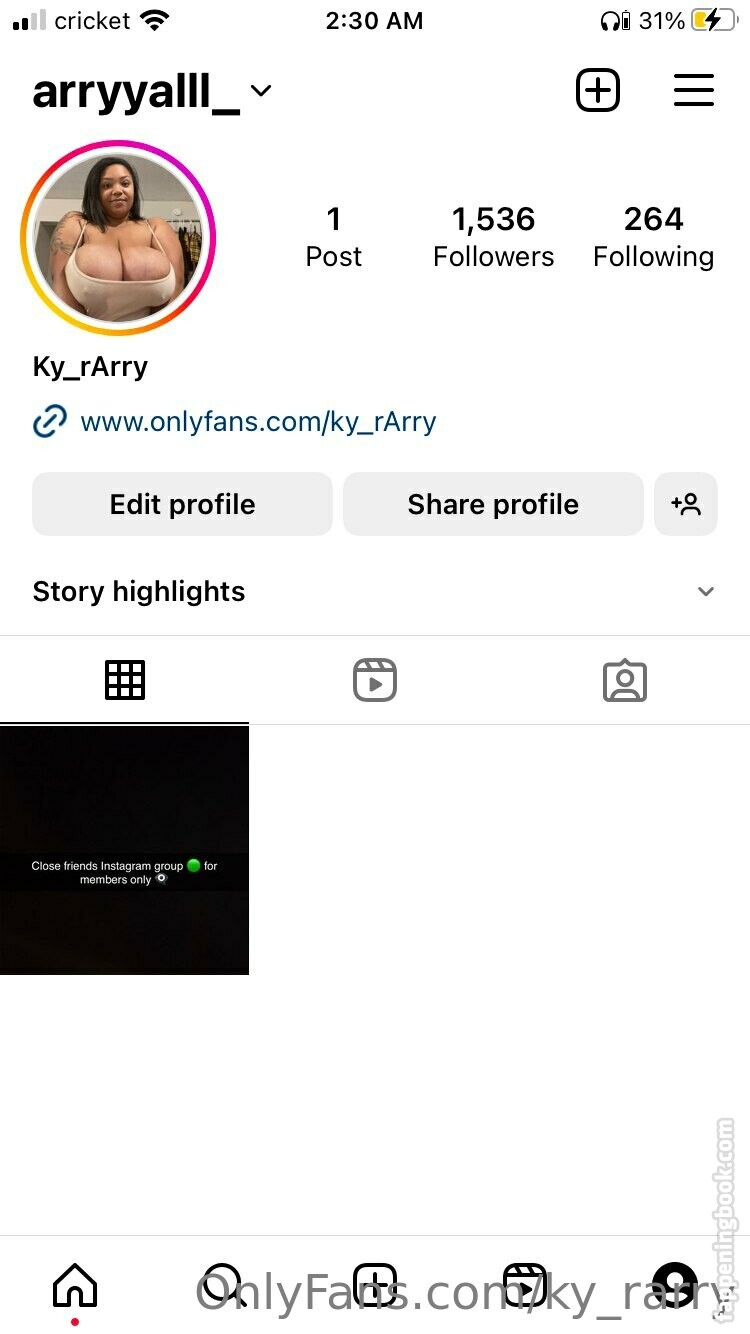The height and width of the screenshot is (1334, 750).
Task: Open Reels from the bottom navigation
Action: coord(524,1286)
